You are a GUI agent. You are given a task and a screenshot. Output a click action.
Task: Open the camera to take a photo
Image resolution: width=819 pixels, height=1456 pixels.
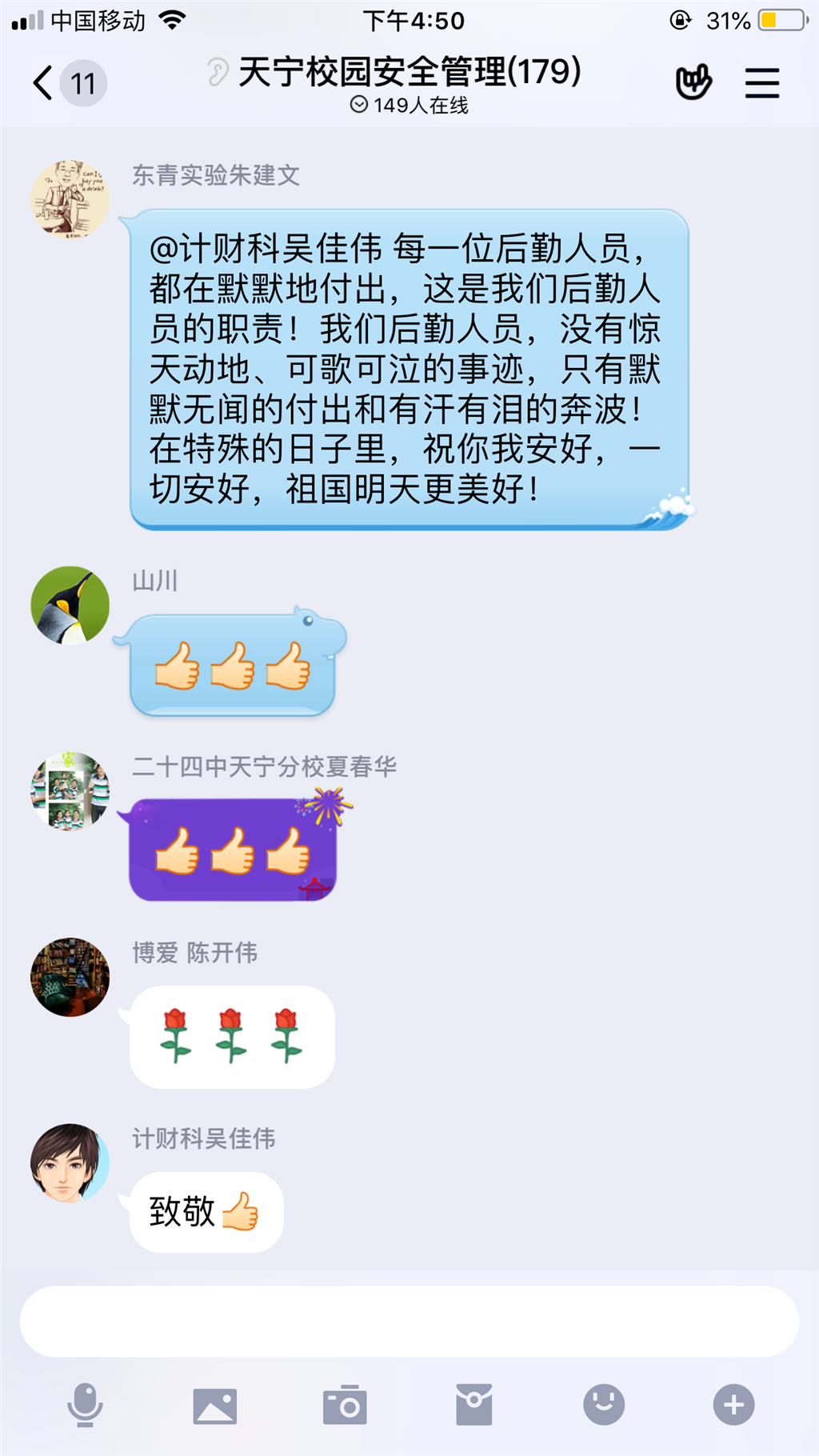tap(345, 1405)
